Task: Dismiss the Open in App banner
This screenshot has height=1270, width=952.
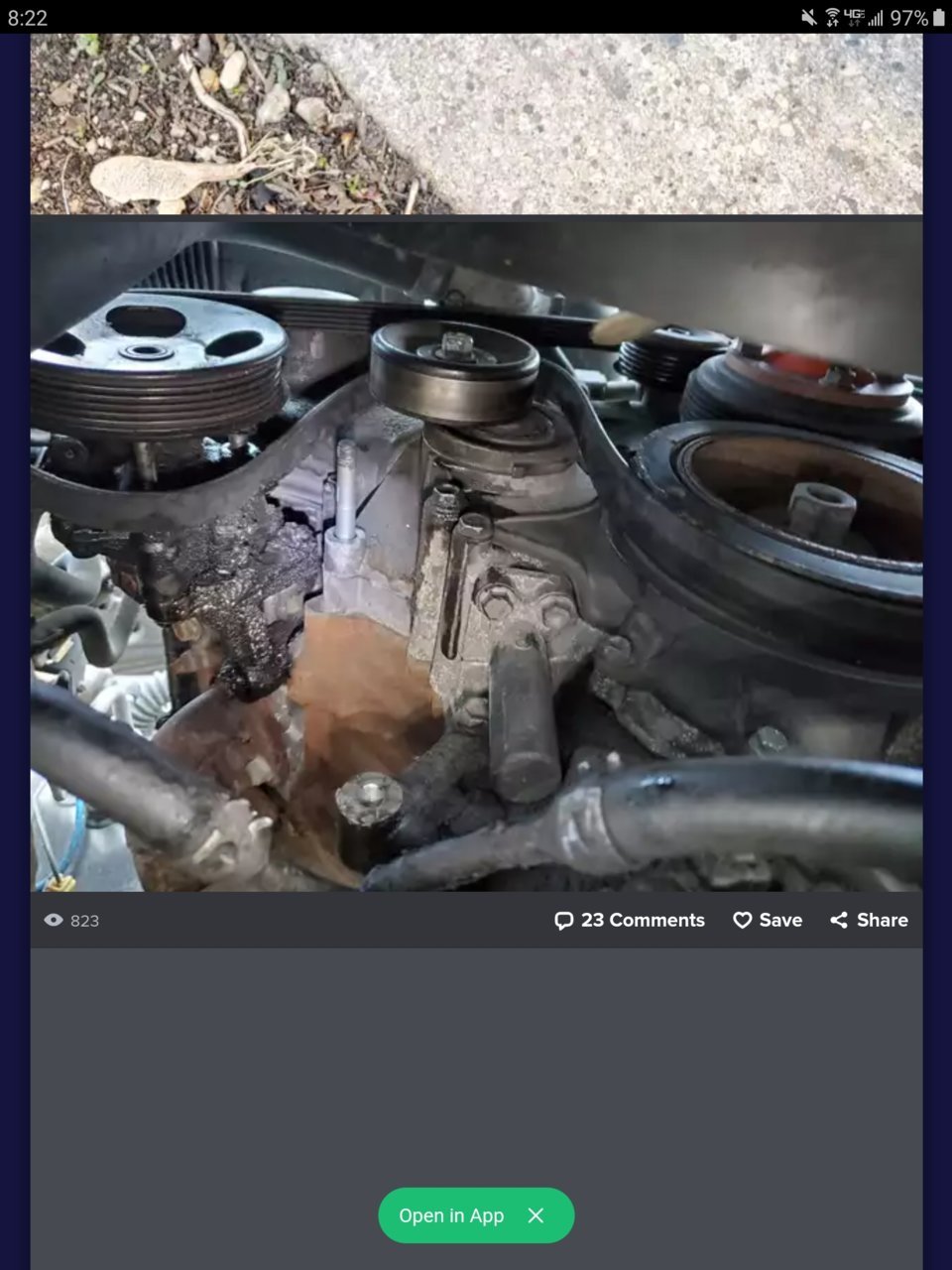Action: pyautogui.click(x=535, y=1215)
